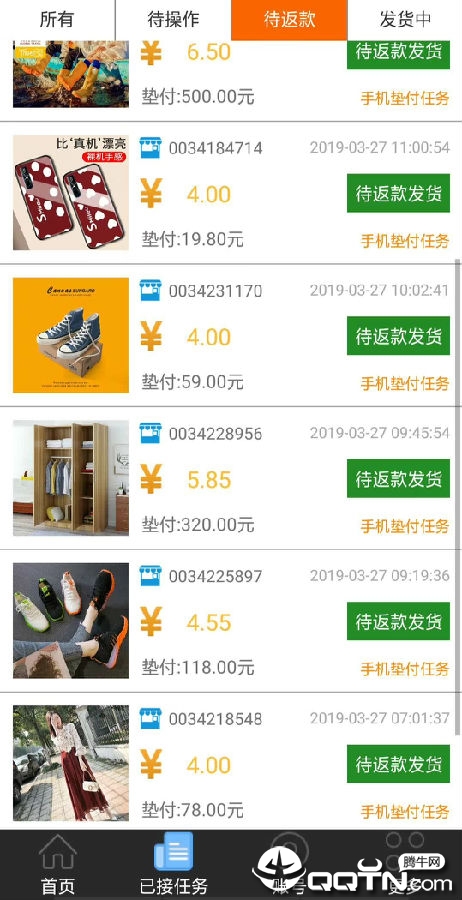
Task: Tap 待返款发货 for order 0034184714
Action: pos(398,193)
